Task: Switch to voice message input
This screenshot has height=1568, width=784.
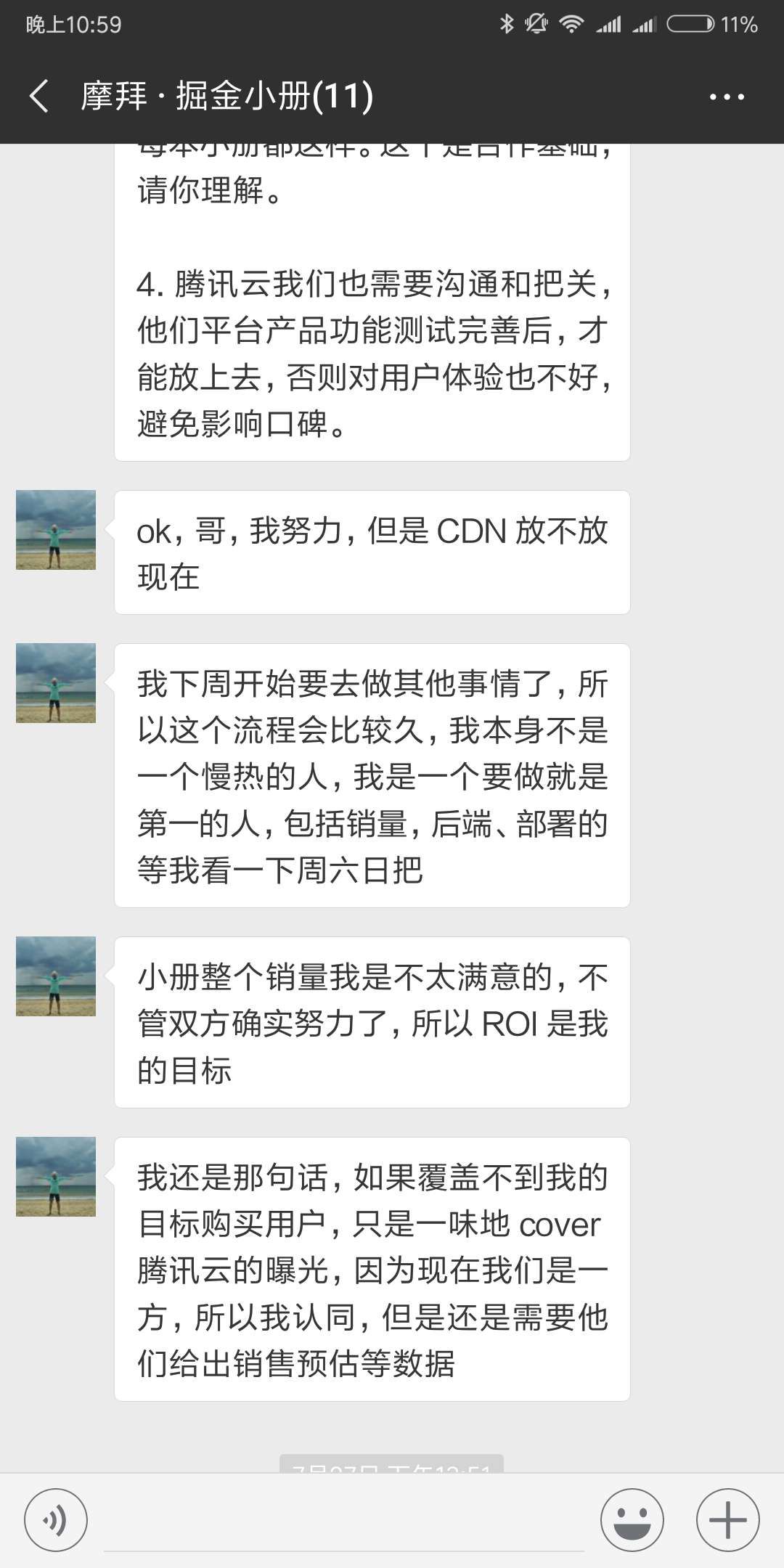Action: tap(56, 1519)
